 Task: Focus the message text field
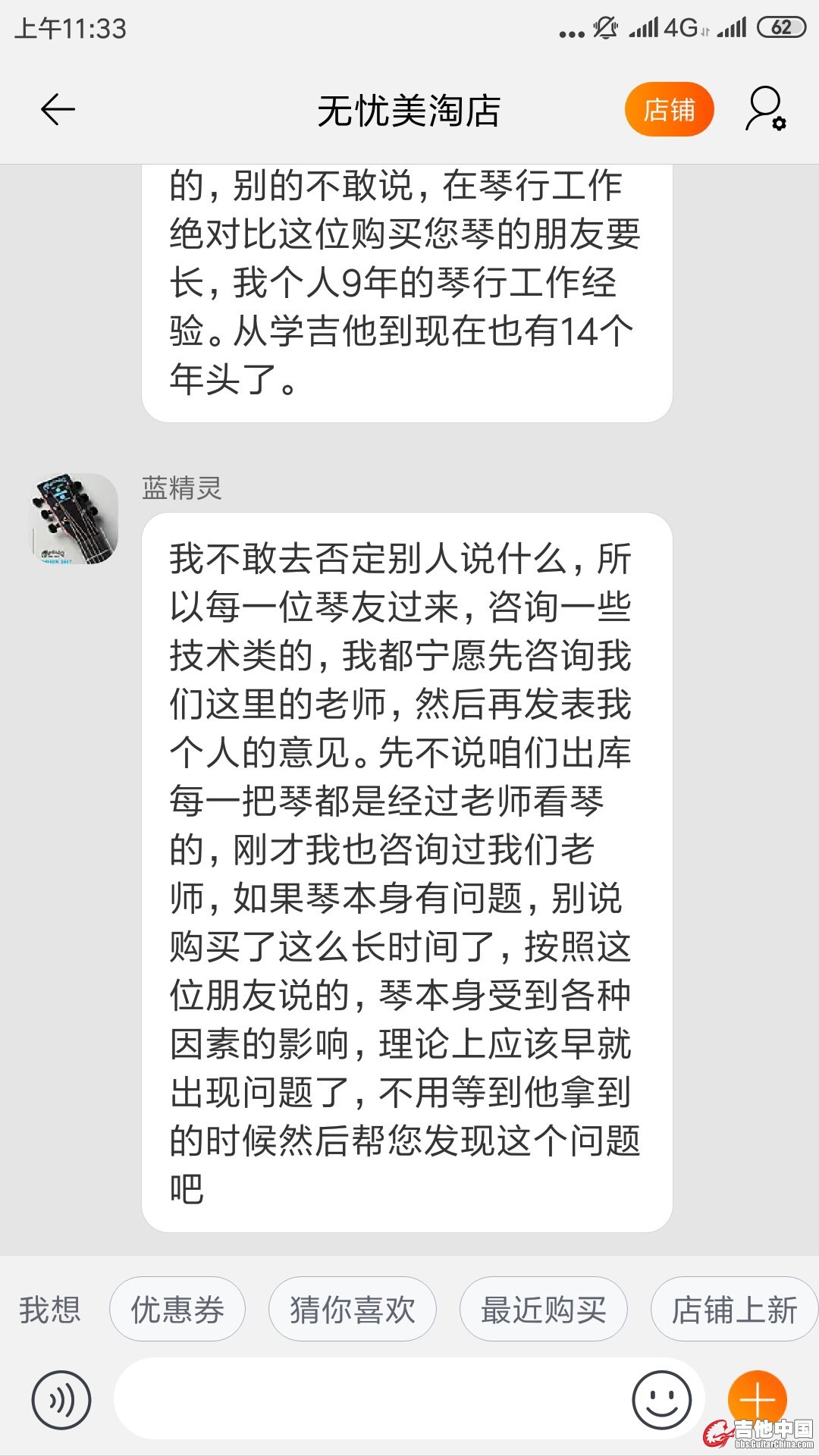(372, 1400)
